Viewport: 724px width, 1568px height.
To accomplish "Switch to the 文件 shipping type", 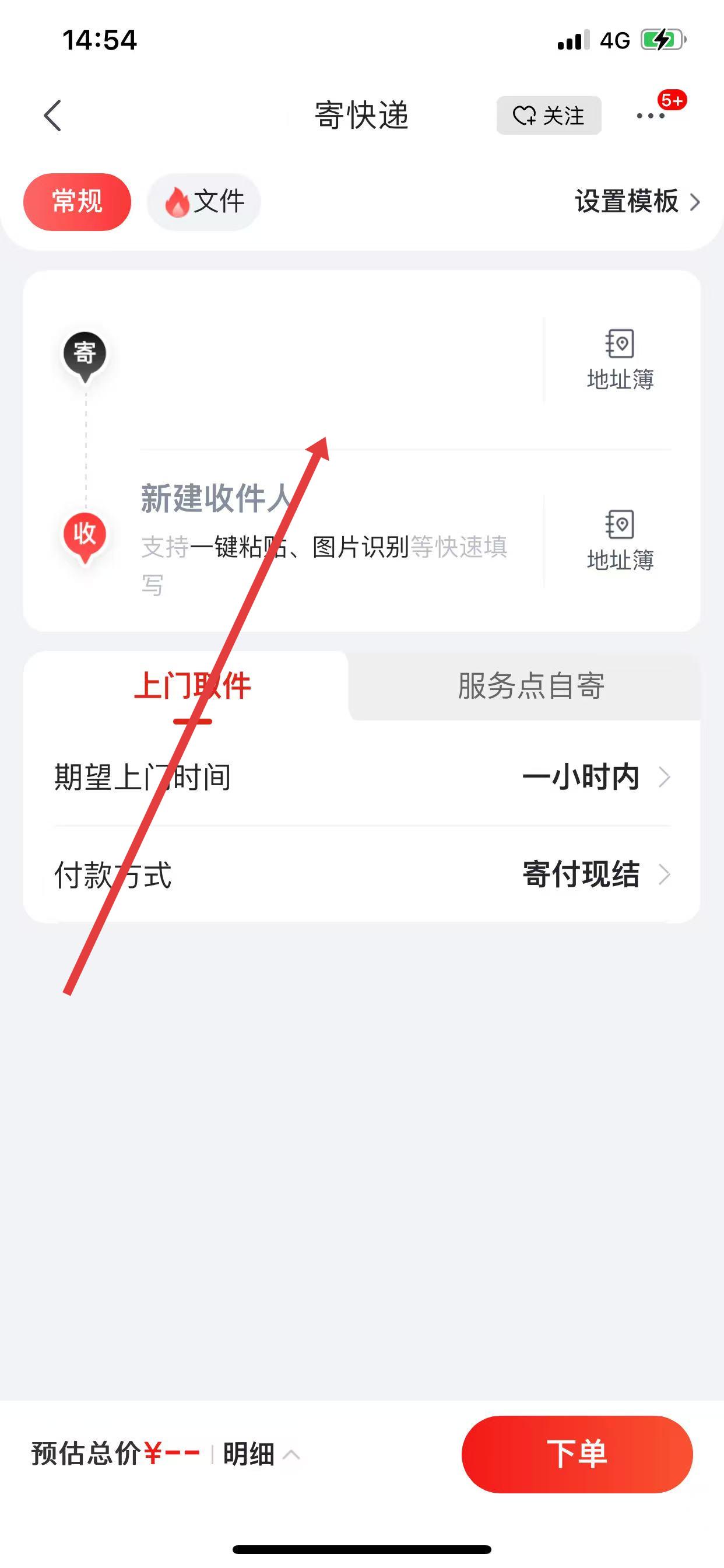I will tap(205, 201).
